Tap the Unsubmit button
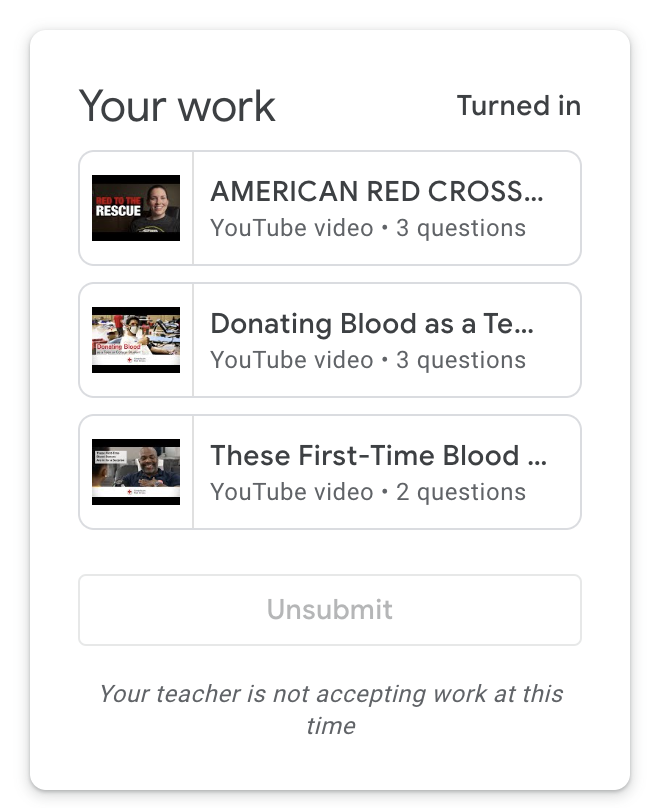The image size is (648, 808). pos(330,610)
